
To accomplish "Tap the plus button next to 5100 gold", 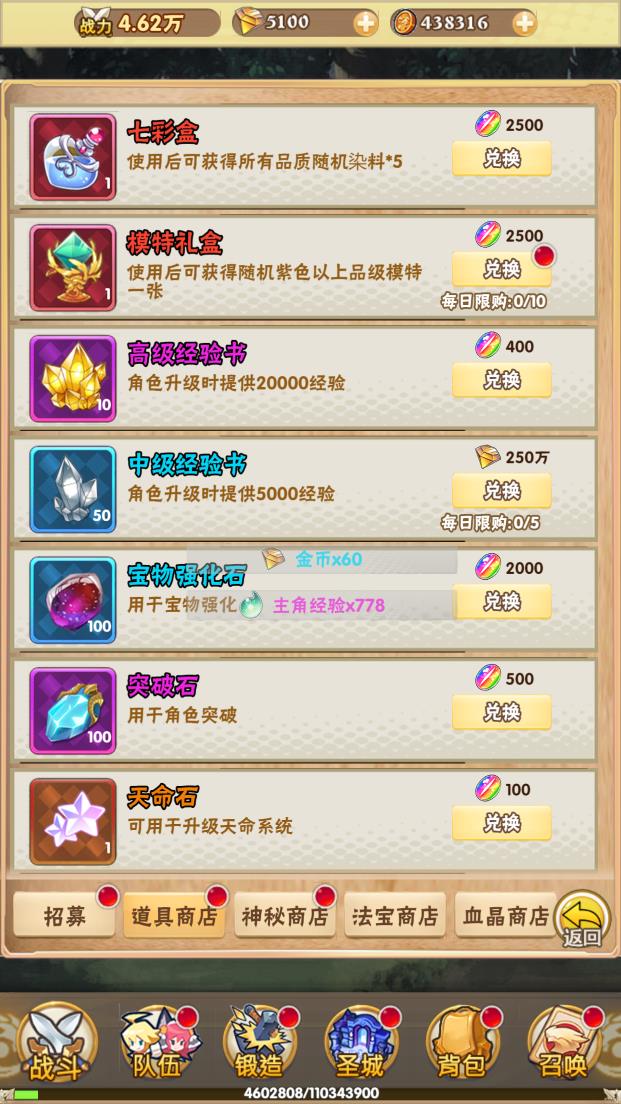I will 366,23.
